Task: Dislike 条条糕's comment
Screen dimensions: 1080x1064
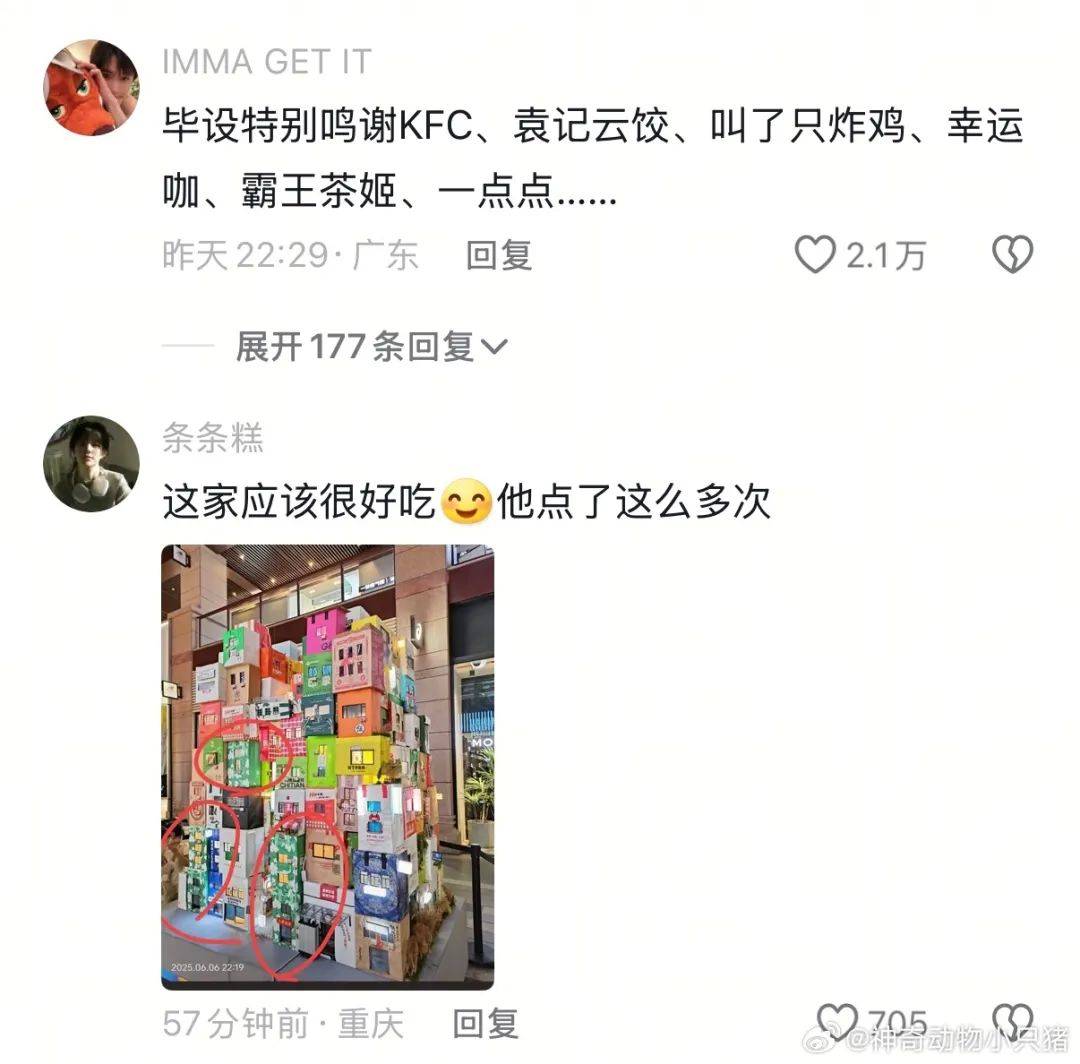Action: point(1011,1020)
